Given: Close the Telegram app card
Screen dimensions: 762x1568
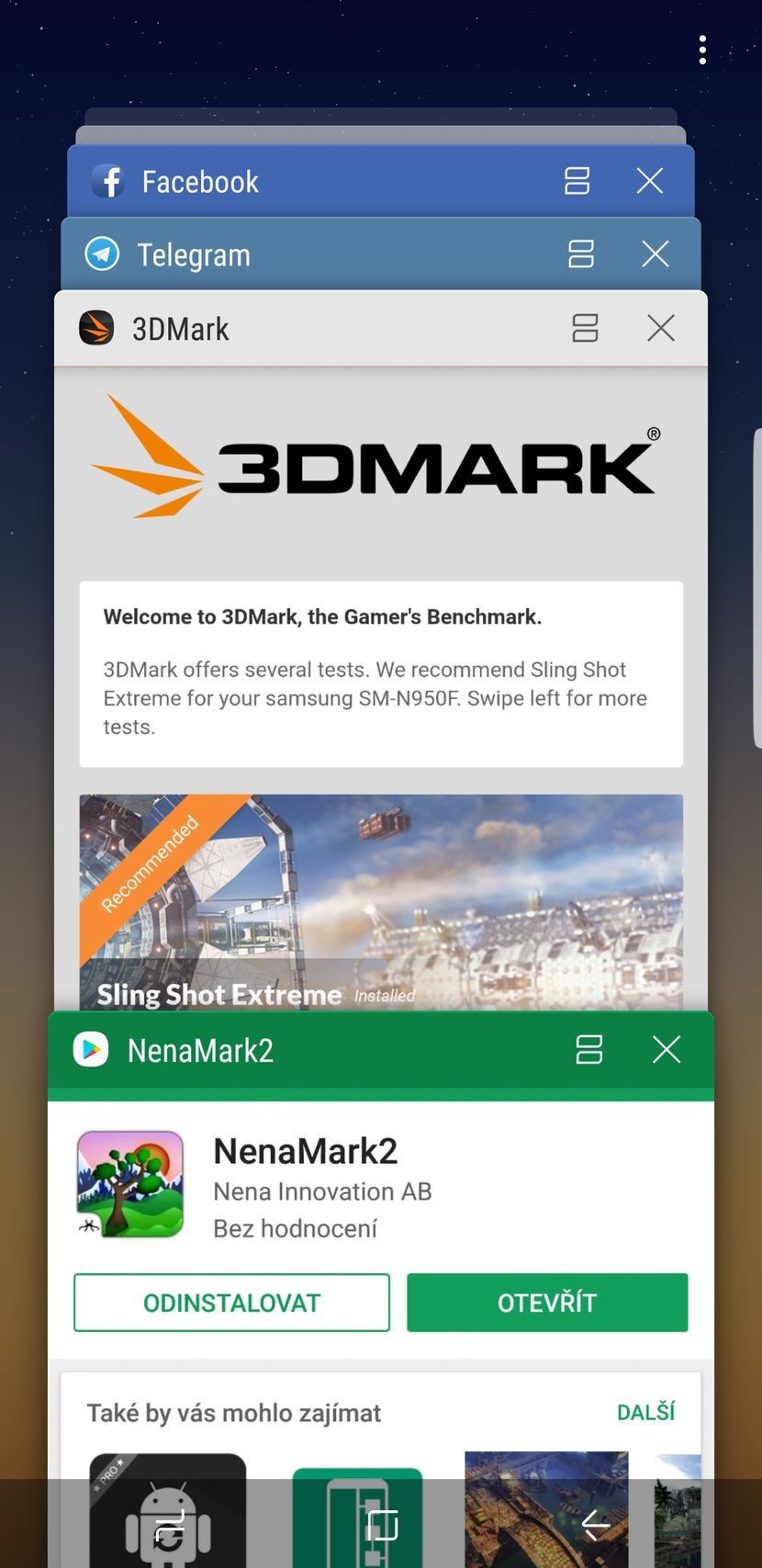Looking at the screenshot, I should [x=656, y=254].
